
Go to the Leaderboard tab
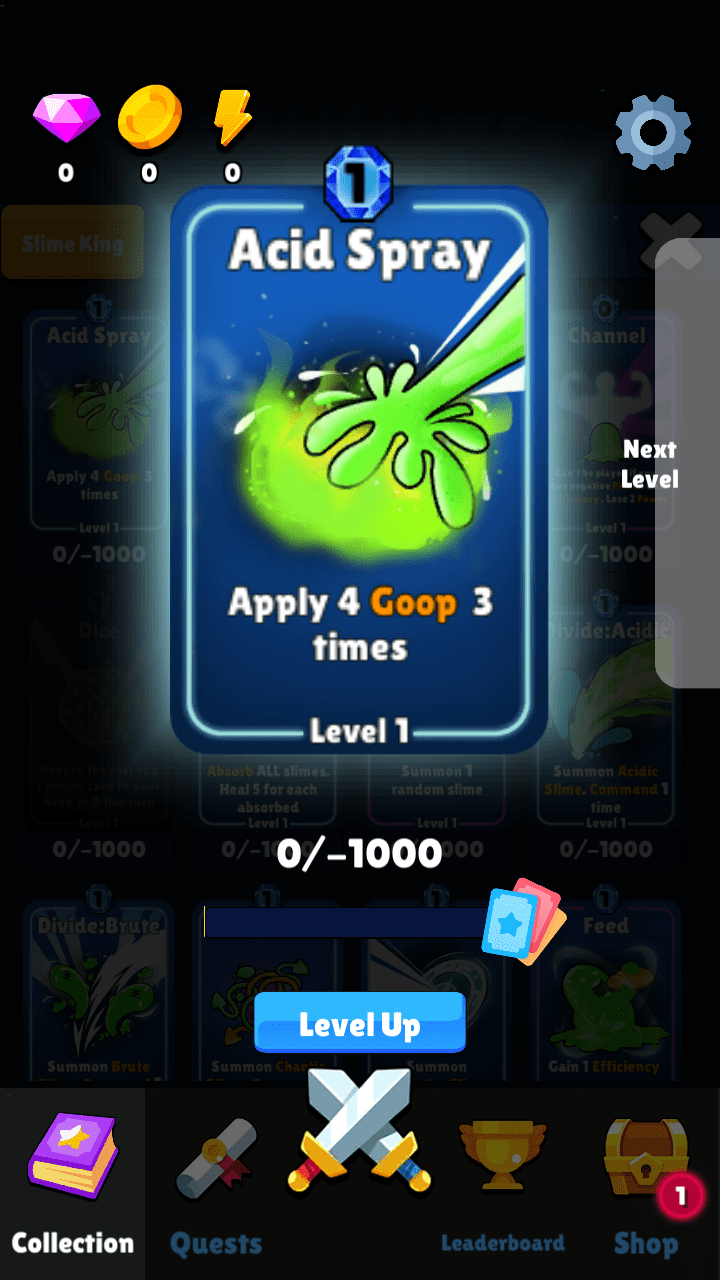(x=502, y=1185)
